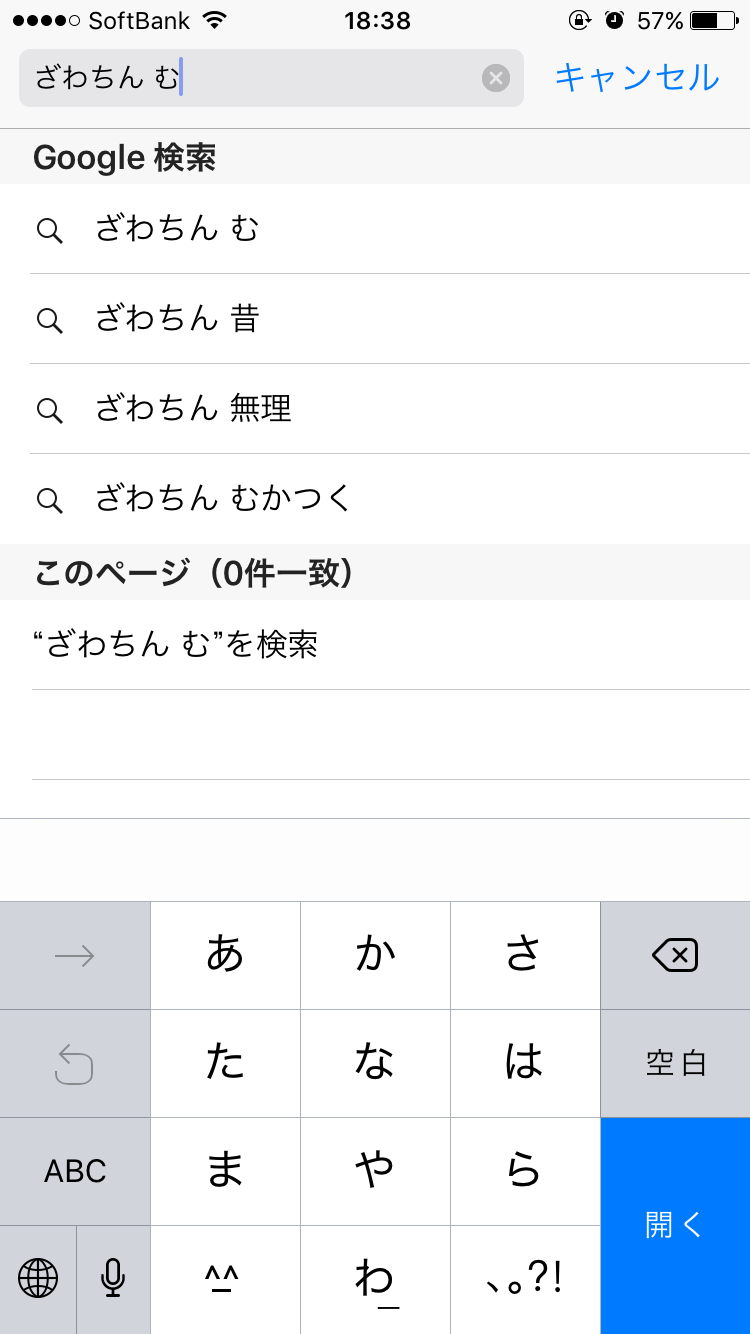
Task: Choose suggestion ざわちん むかつく
Action: tap(375, 499)
